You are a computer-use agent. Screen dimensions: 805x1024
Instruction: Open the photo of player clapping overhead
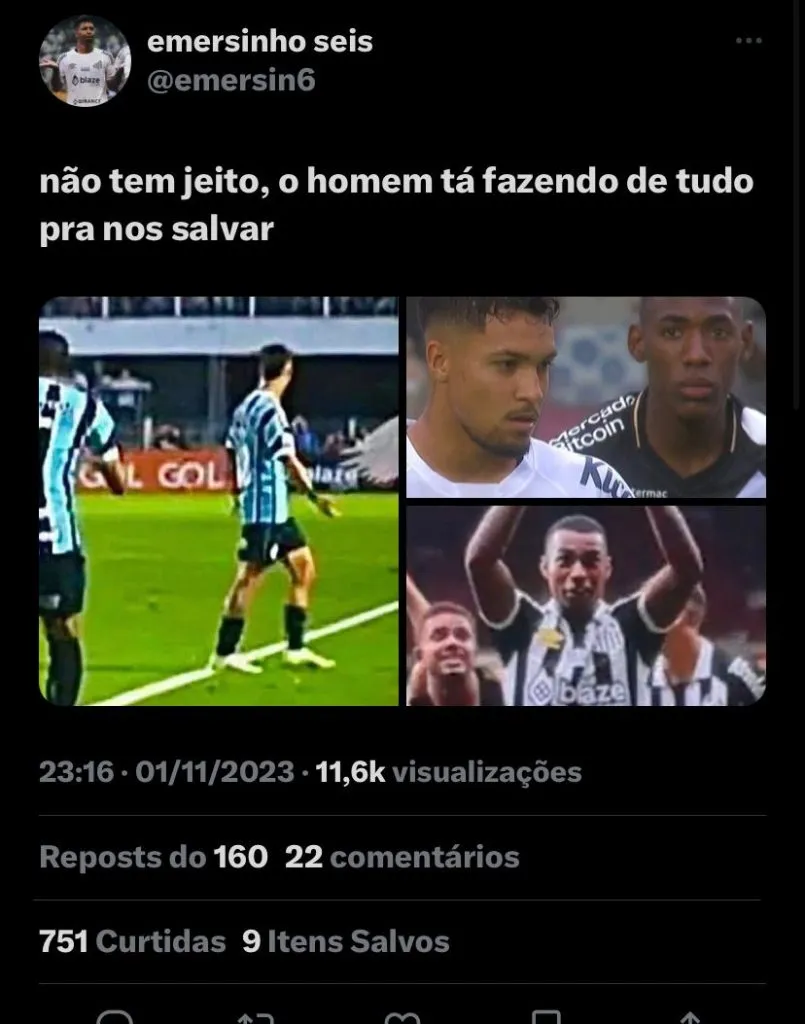coord(586,606)
